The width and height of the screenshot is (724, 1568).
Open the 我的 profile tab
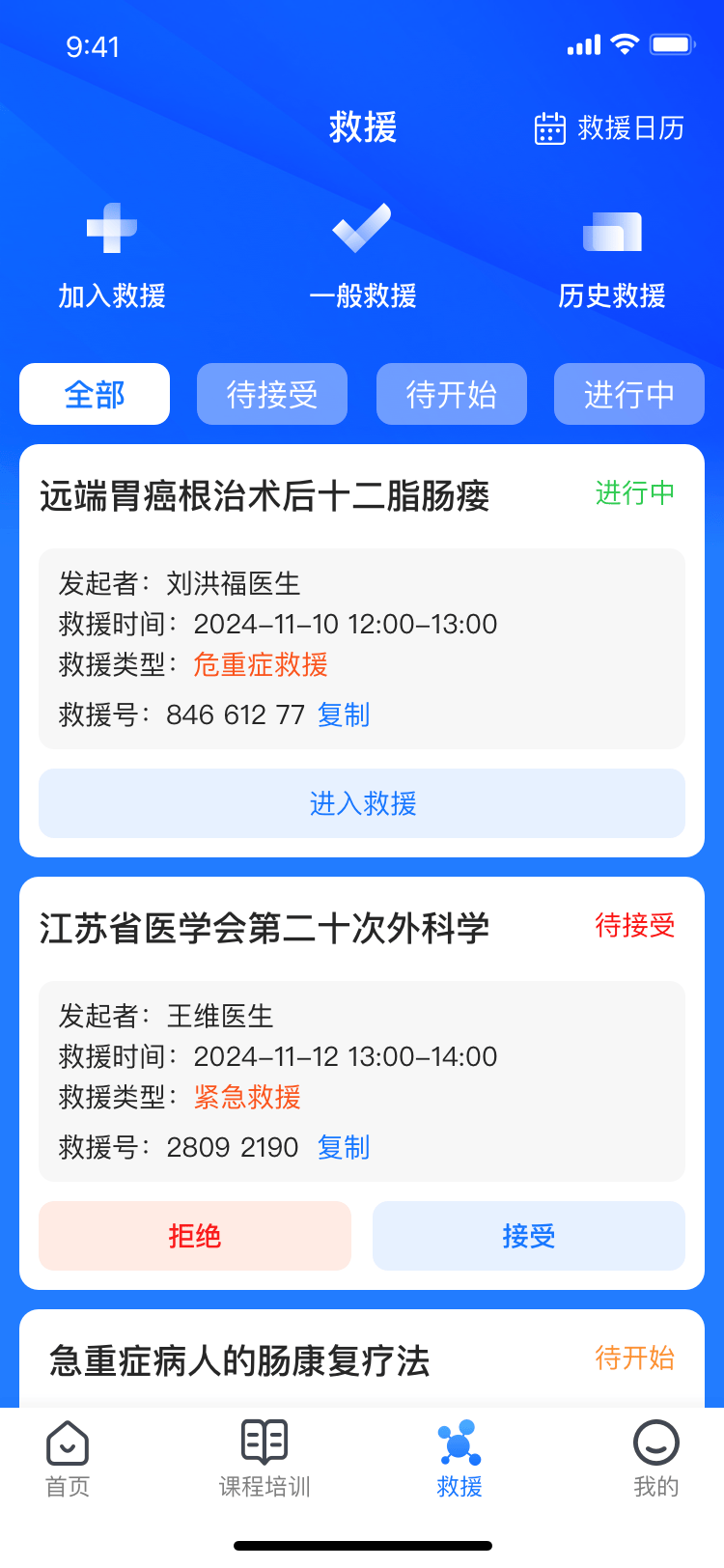pos(656,1458)
